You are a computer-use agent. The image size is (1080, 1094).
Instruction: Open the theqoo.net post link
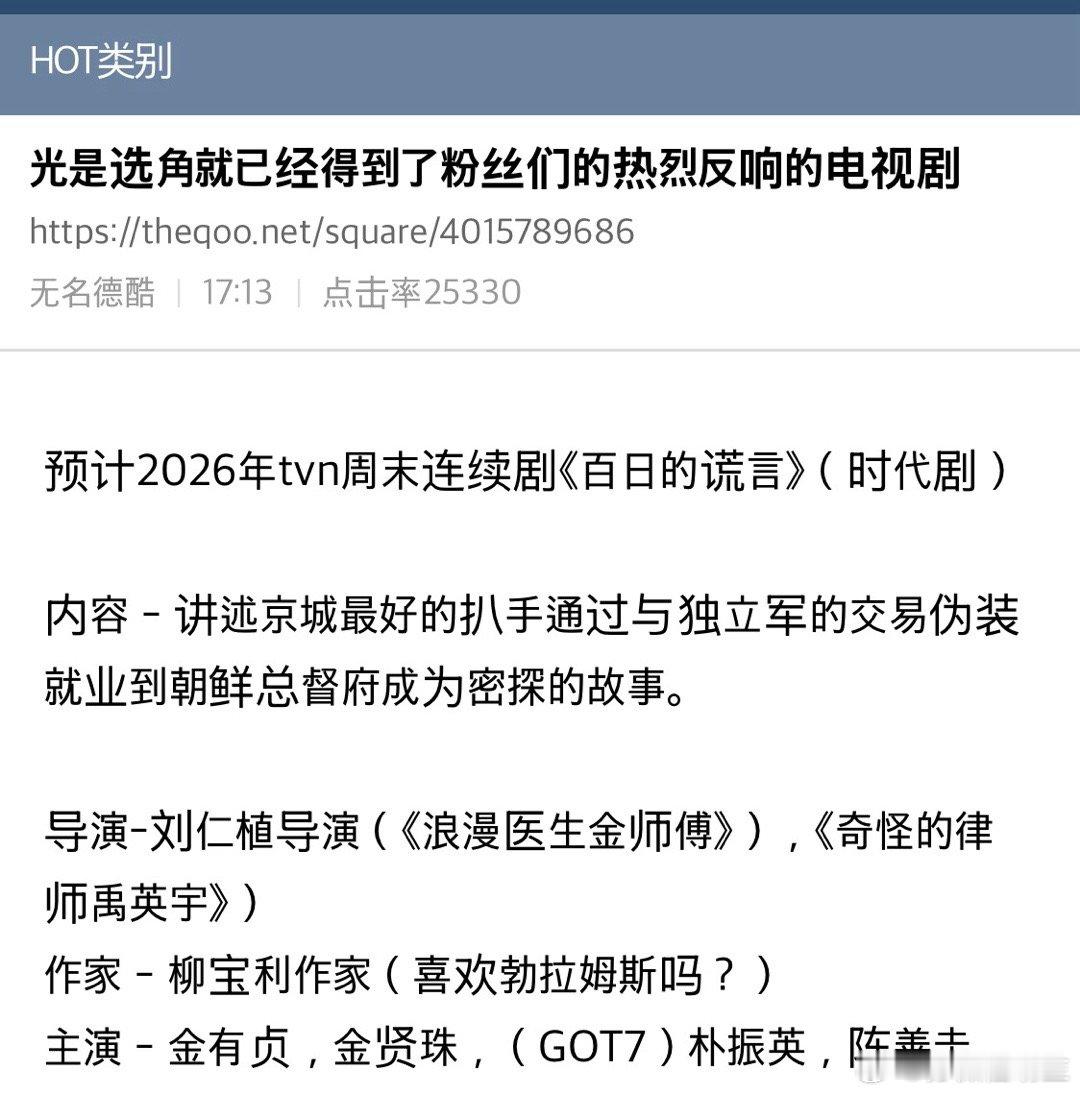(x=330, y=232)
